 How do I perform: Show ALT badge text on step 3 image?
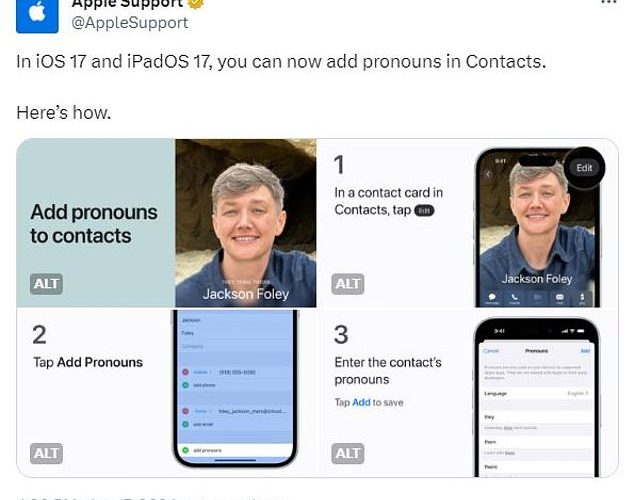tap(347, 453)
